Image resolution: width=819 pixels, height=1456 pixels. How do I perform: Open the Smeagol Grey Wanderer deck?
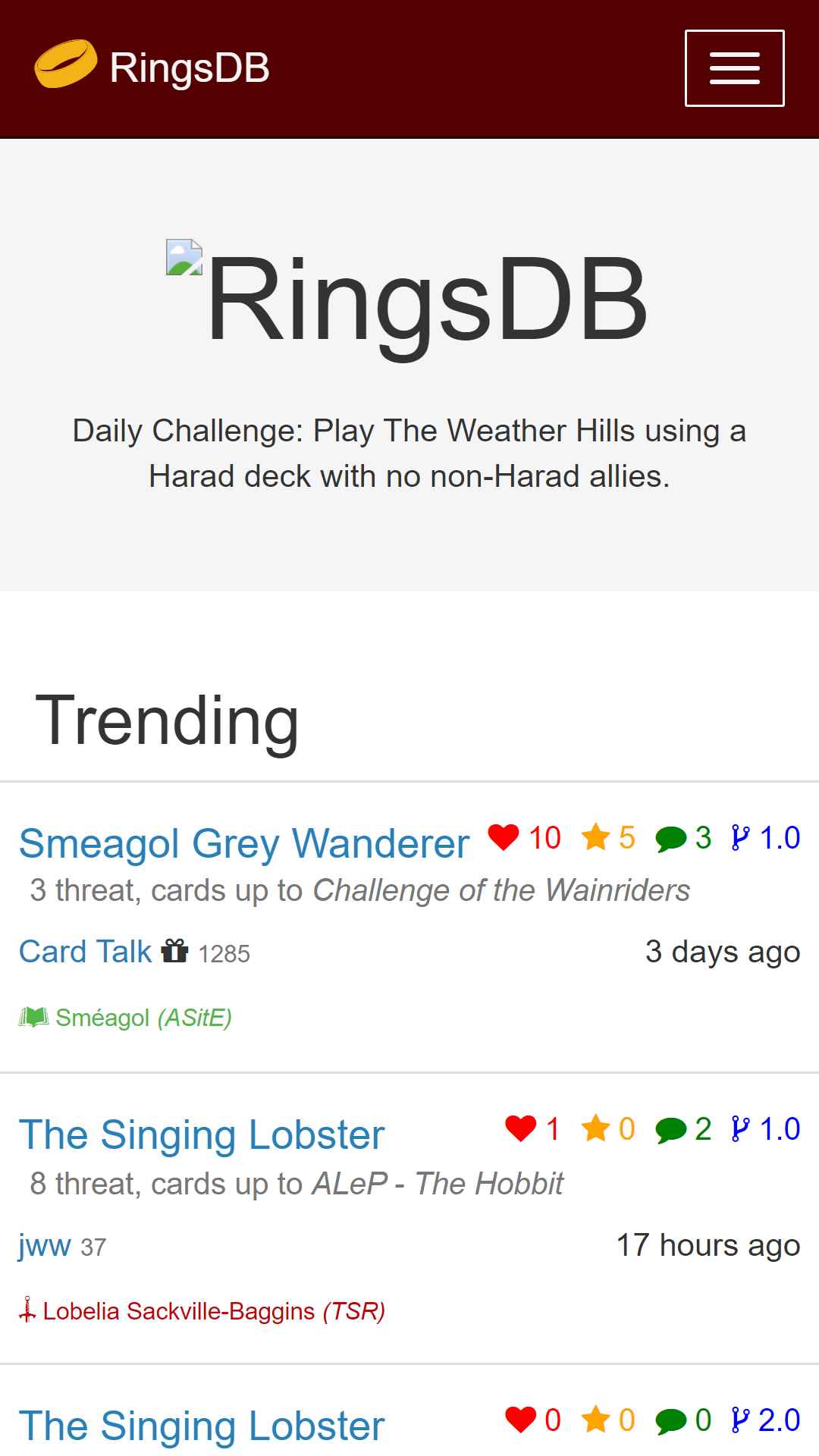coord(244,843)
